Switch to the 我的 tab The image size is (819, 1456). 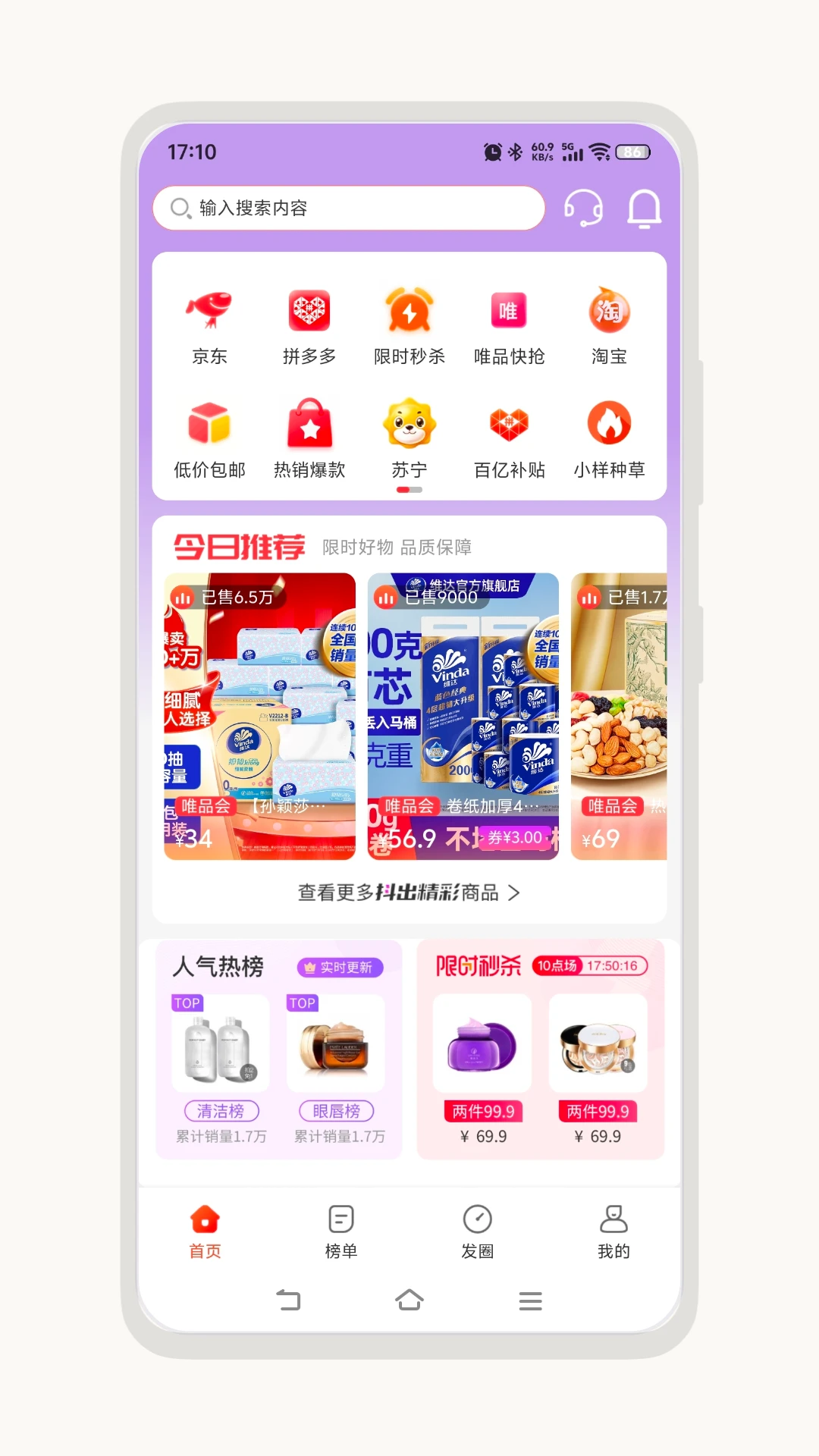pyautogui.click(x=613, y=1232)
